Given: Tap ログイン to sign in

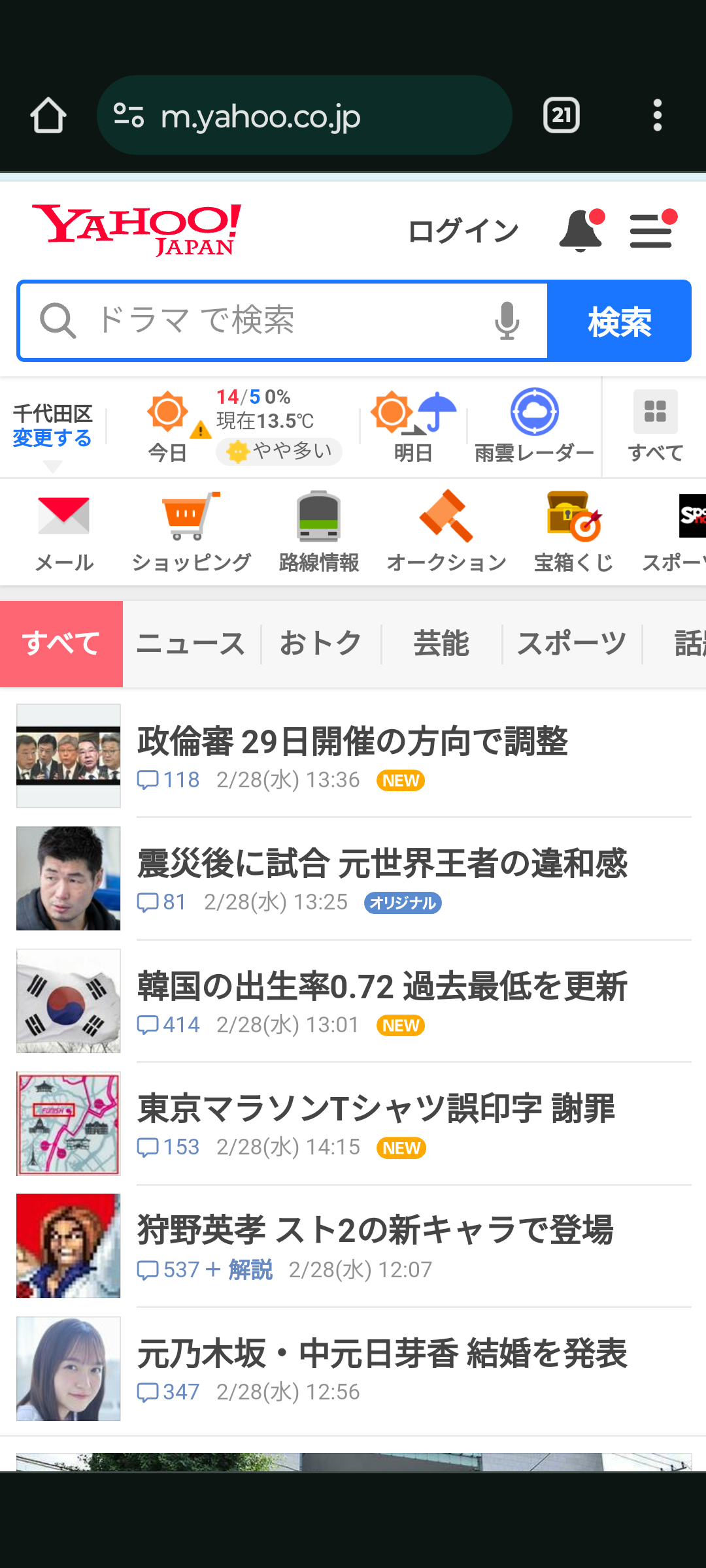Looking at the screenshot, I should 463,231.
